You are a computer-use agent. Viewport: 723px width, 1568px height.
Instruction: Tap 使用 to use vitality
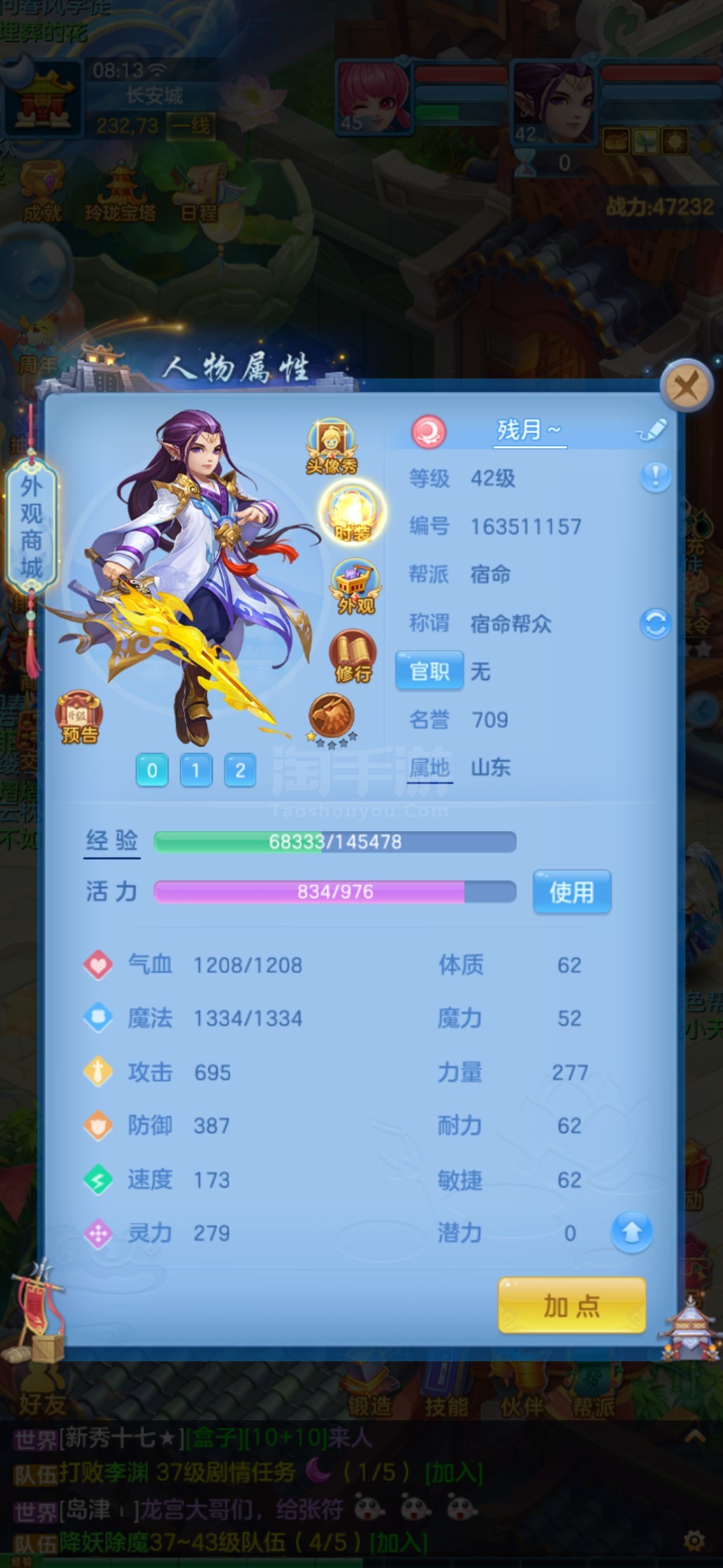point(572,891)
